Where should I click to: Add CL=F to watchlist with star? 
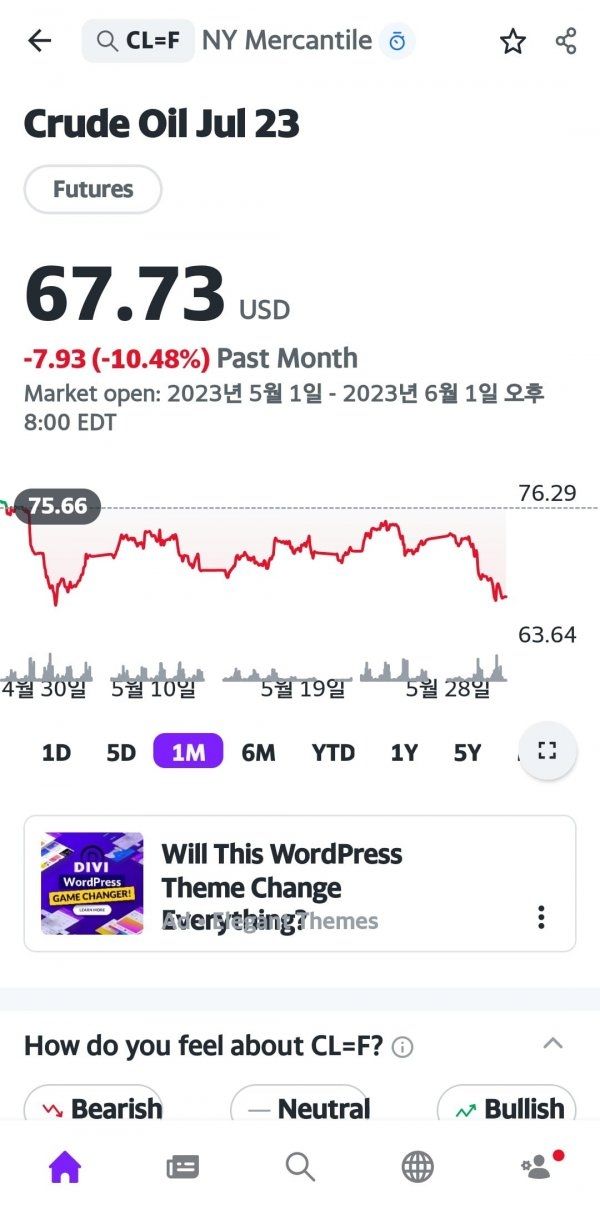coord(513,41)
